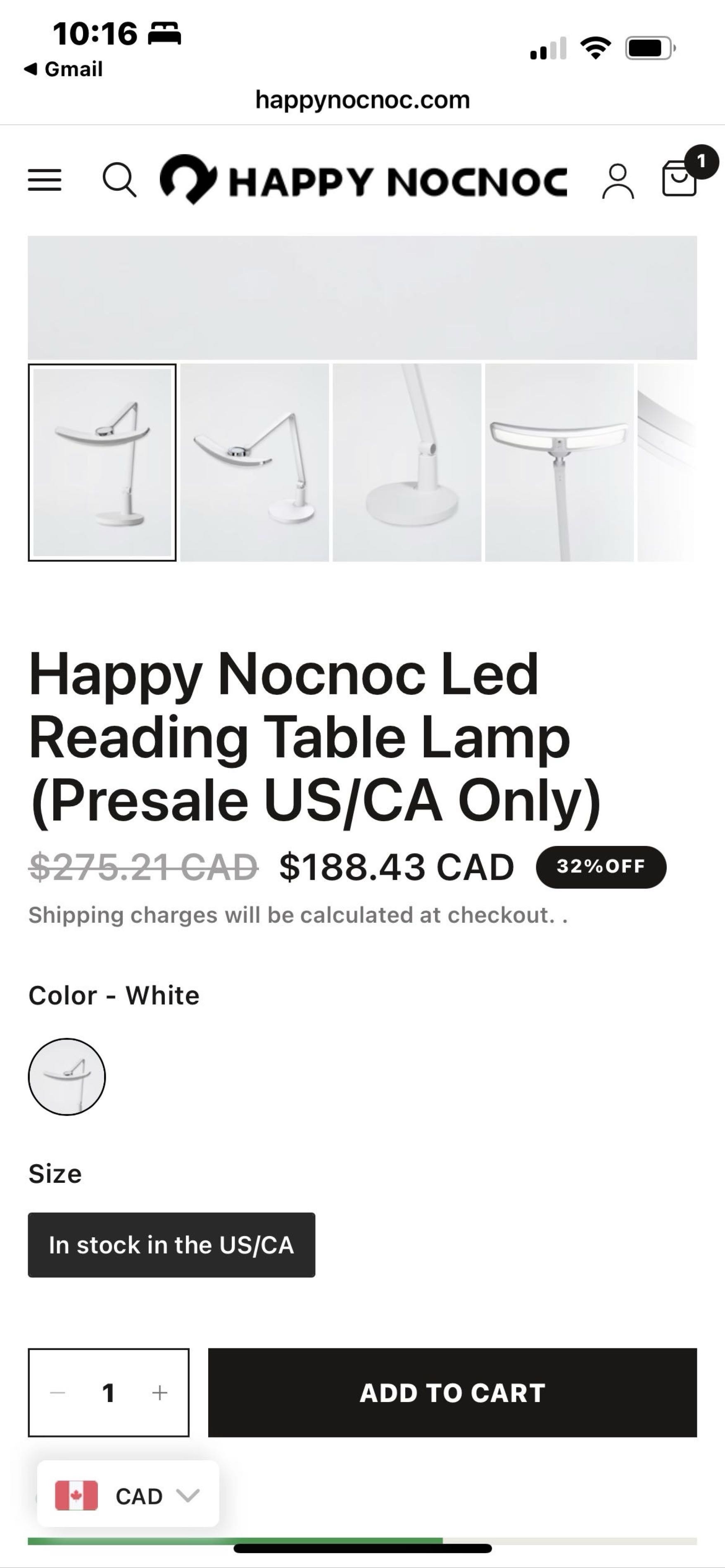
Task: Tap the 32%OFF discount badge
Action: (601, 867)
